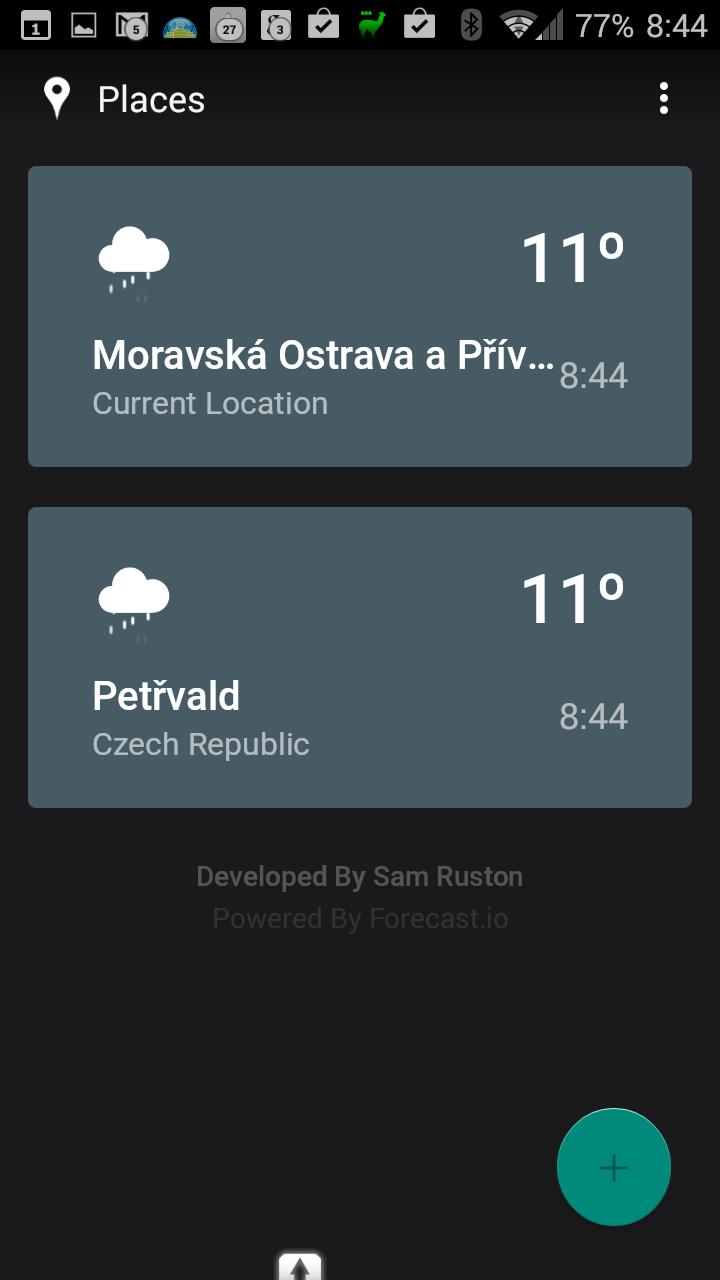Open Moravská Ostrava current location weather card

(360, 316)
